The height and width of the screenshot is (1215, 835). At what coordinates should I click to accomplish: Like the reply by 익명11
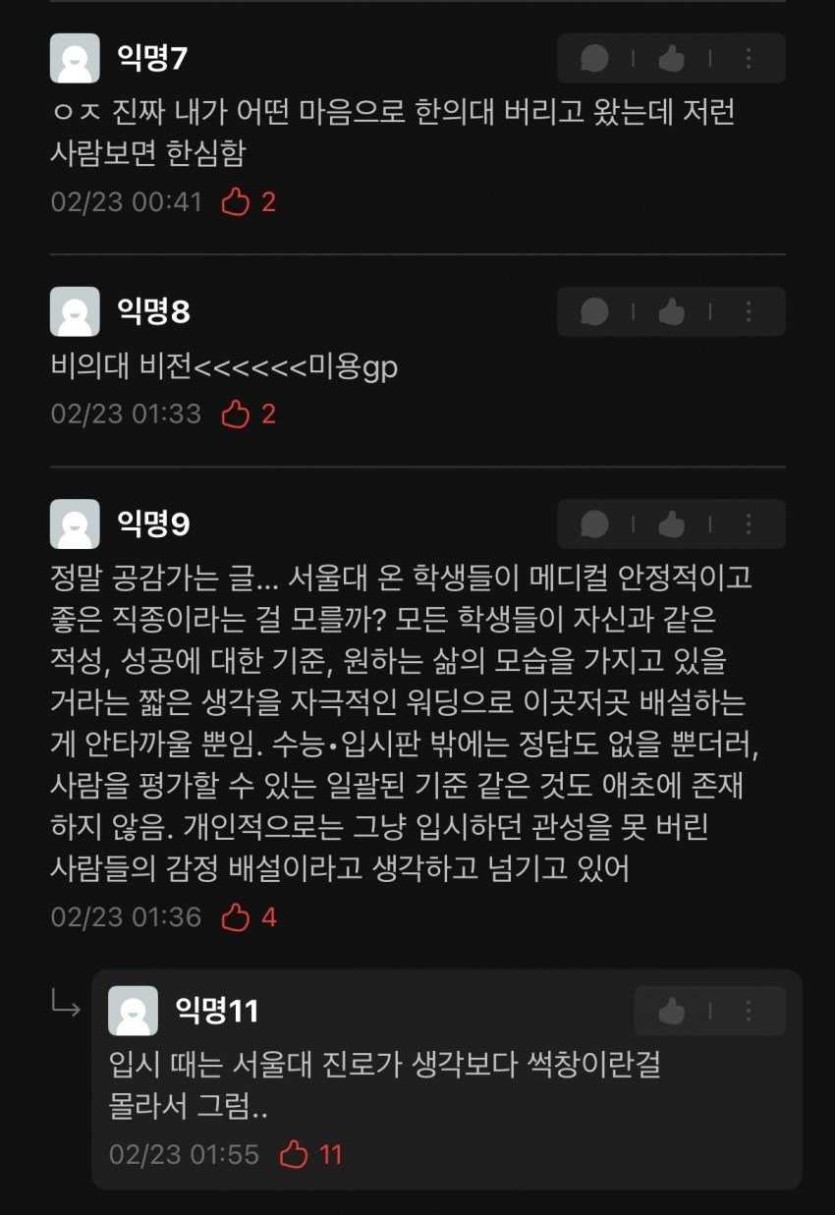click(672, 1011)
